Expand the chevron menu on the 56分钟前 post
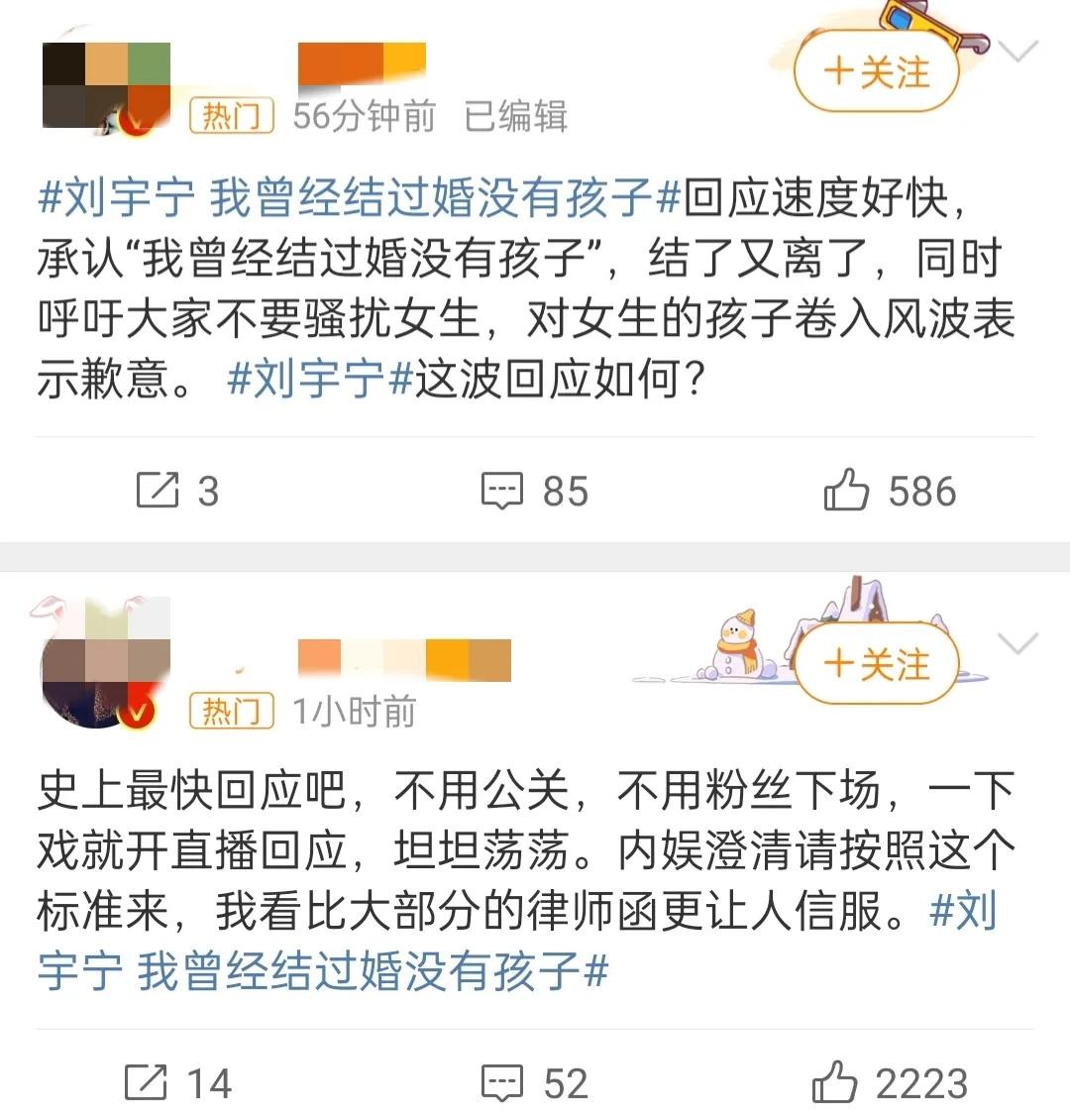The width and height of the screenshot is (1070, 1120). click(x=1017, y=52)
